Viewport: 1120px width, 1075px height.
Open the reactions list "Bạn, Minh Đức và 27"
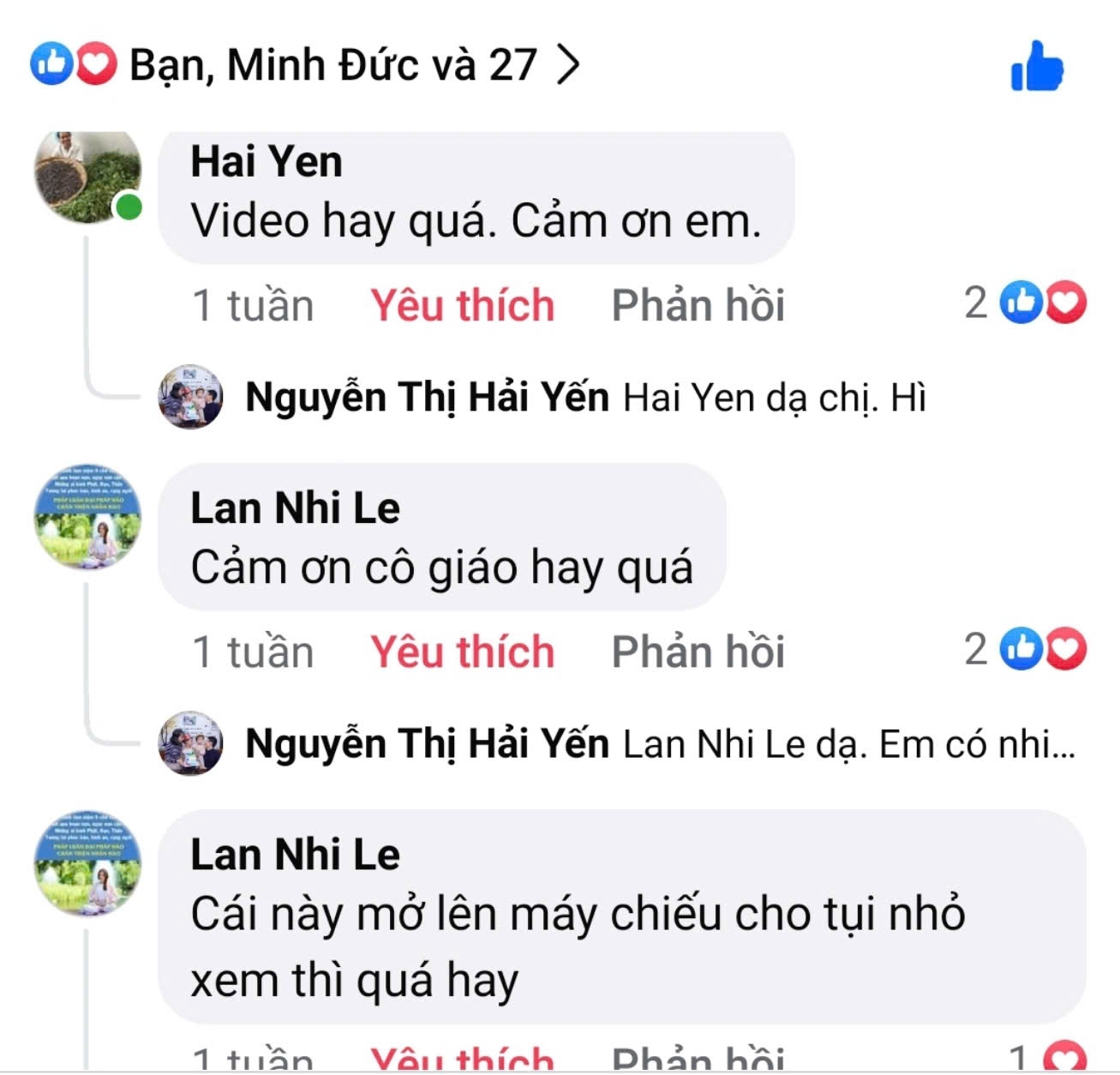pyautogui.click(x=332, y=65)
